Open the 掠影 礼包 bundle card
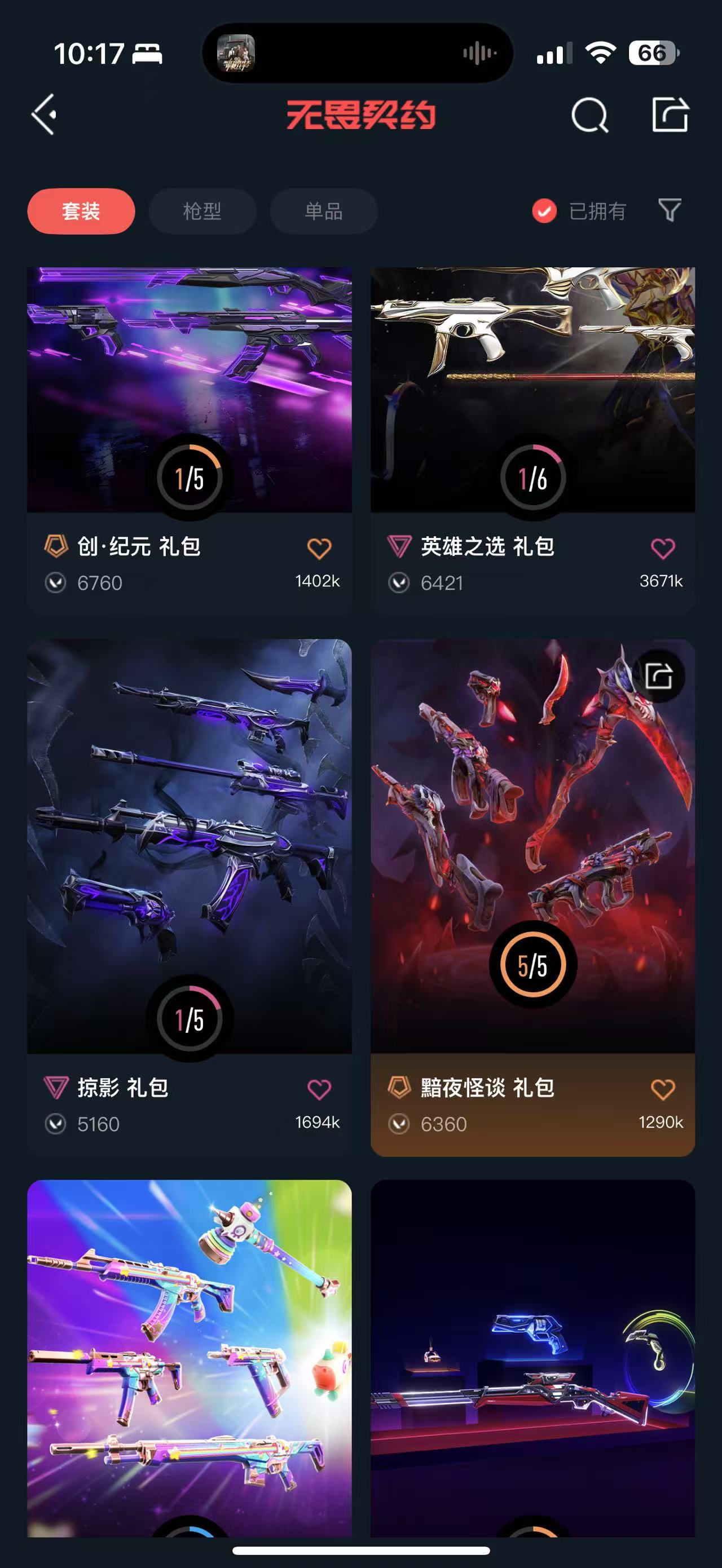Viewport: 722px width, 1568px height. point(190,897)
